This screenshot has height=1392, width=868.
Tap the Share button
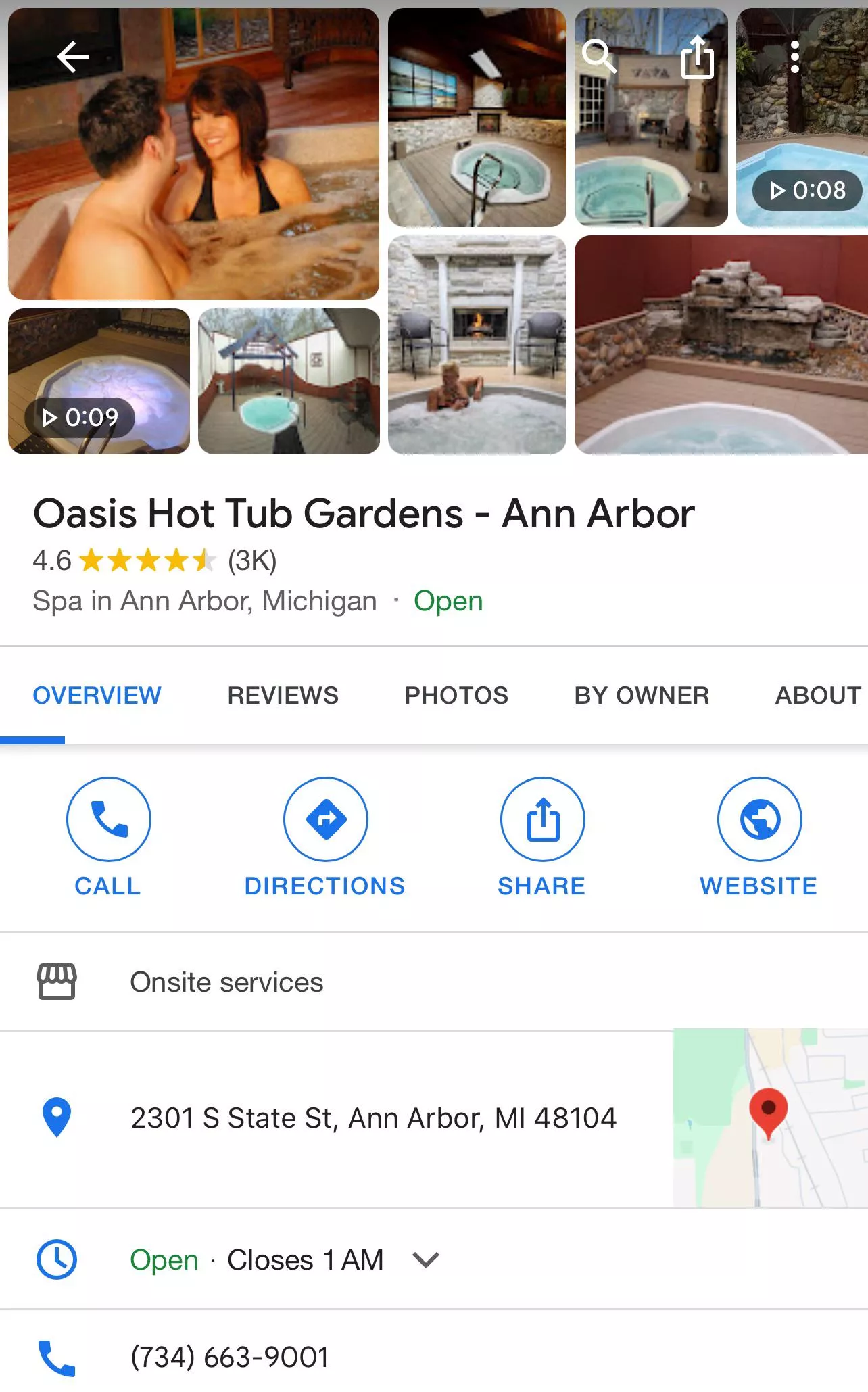(542, 837)
